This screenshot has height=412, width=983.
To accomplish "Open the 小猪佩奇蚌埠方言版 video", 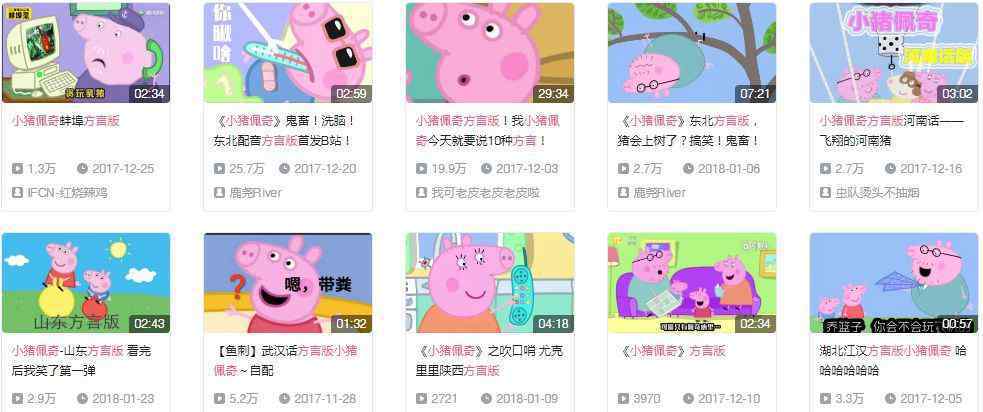I will [x=85, y=52].
